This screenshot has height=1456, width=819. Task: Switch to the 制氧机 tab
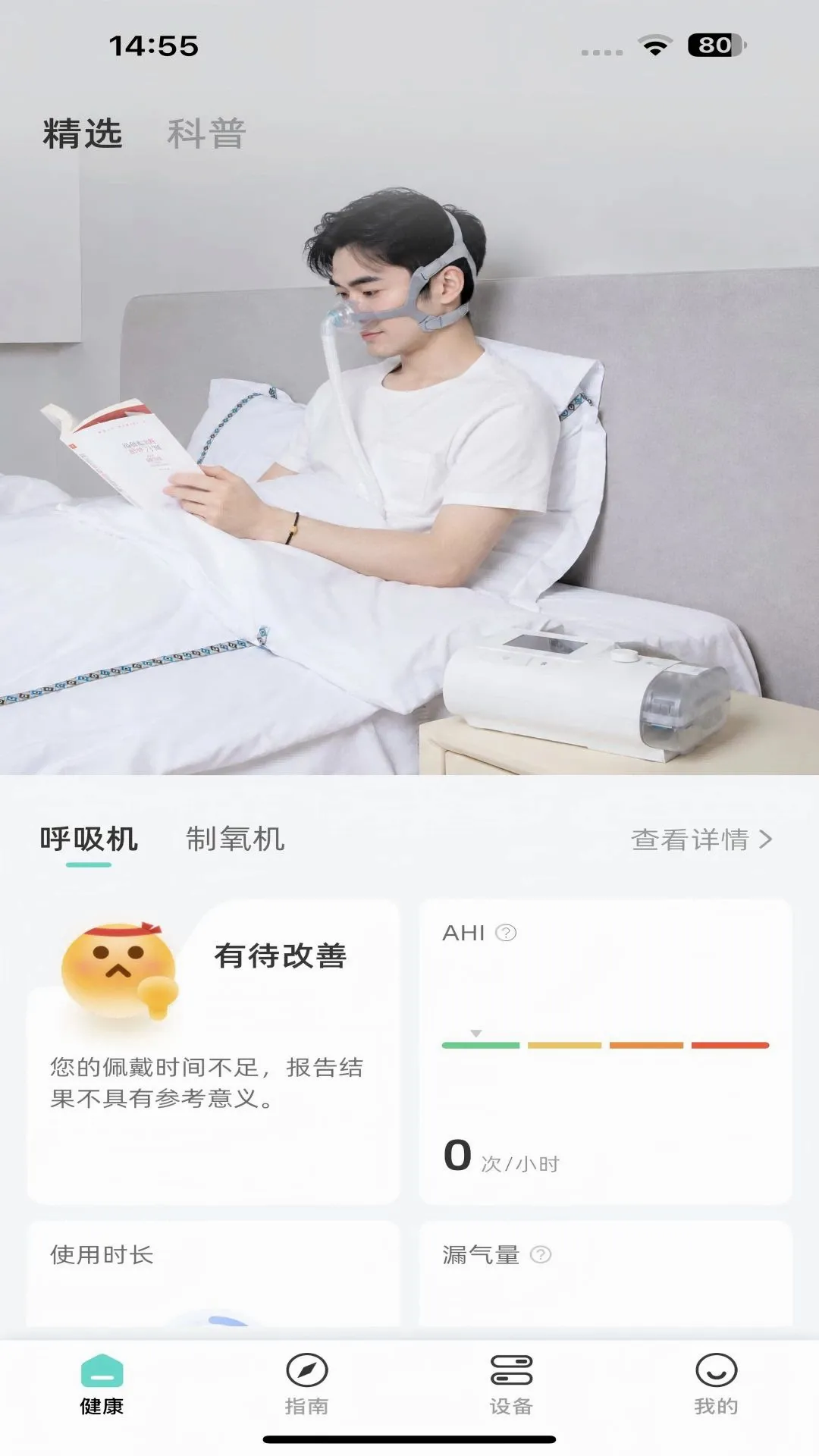point(235,839)
